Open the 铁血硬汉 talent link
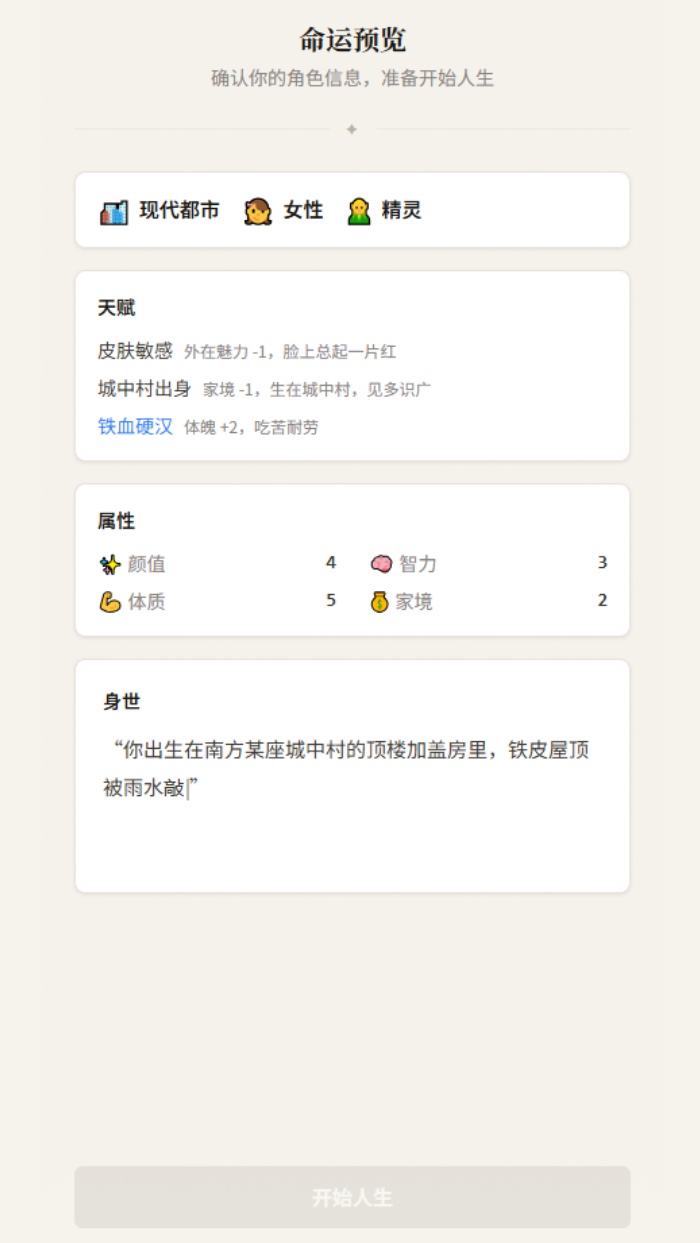Viewport: 700px width, 1243px height. click(135, 427)
